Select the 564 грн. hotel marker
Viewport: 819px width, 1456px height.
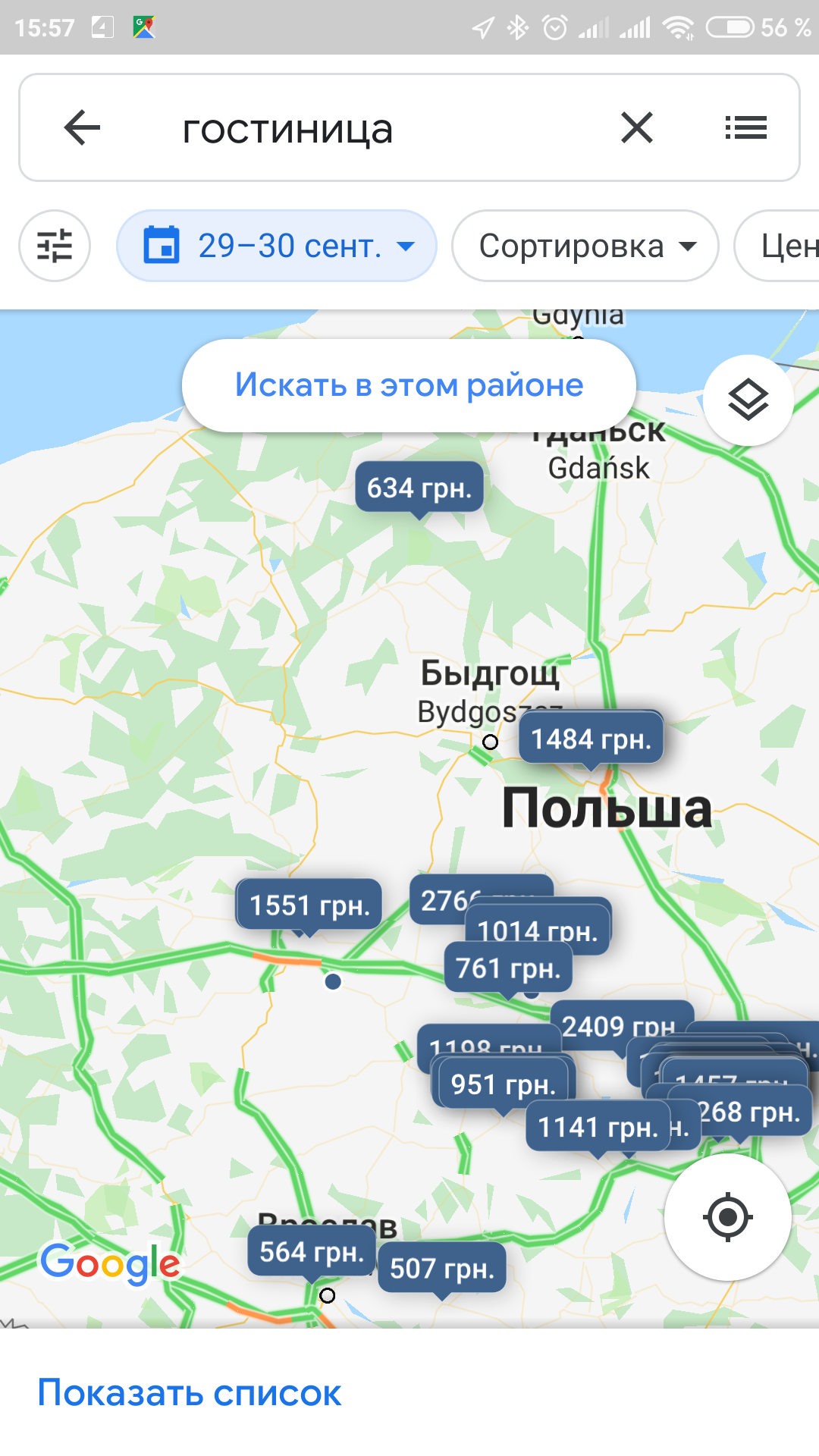(x=312, y=1252)
